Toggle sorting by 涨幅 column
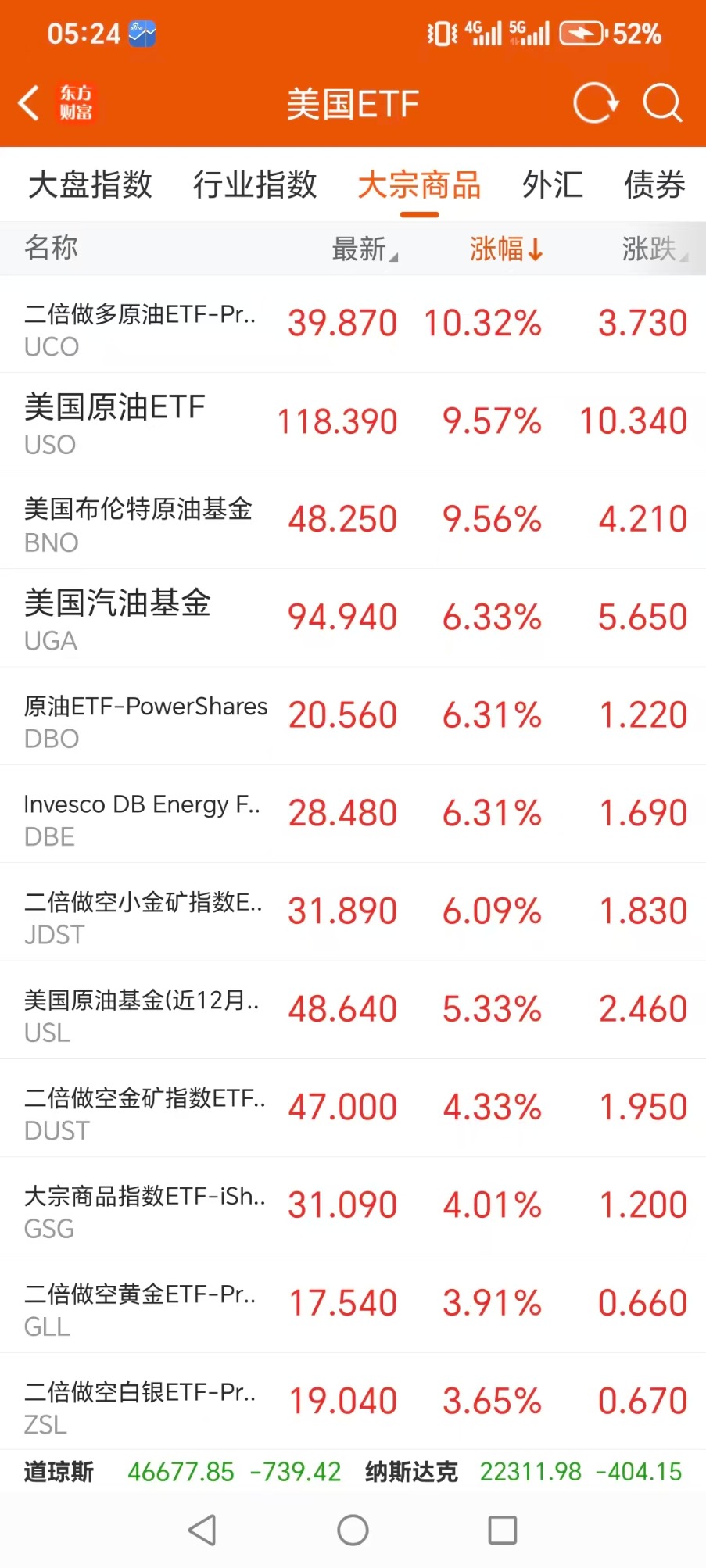The width and height of the screenshot is (706, 1568). coord(505,249)
